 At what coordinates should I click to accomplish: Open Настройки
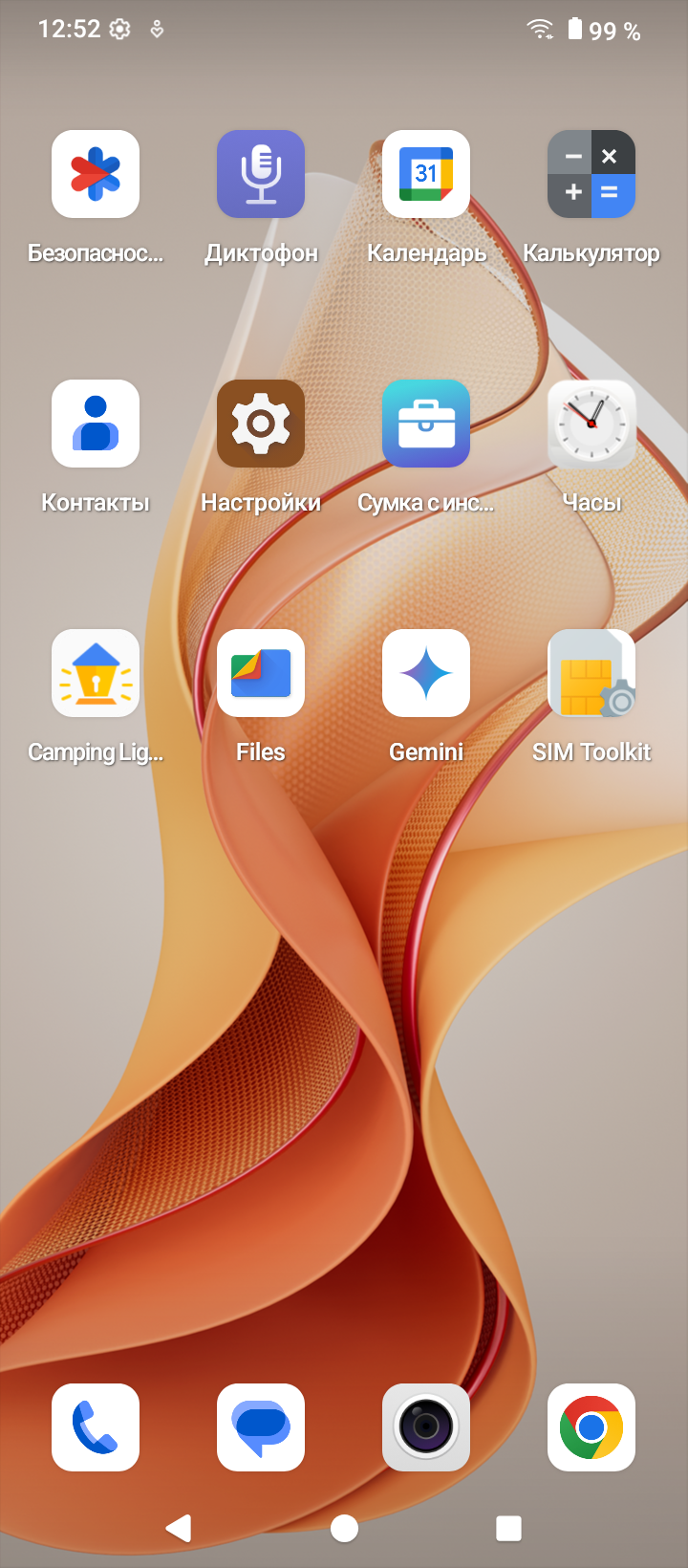click(x=261, y=425)
